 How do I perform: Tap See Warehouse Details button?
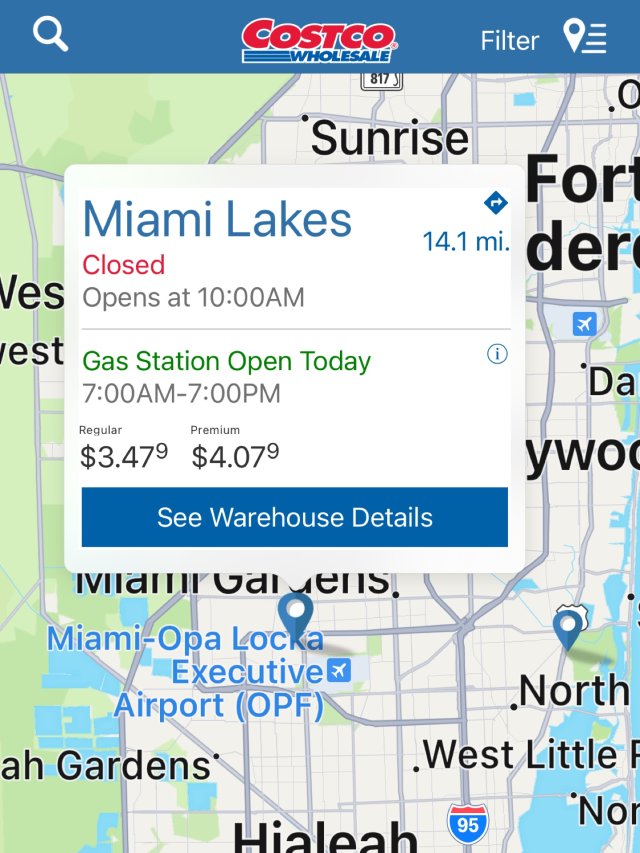point(295,518)
